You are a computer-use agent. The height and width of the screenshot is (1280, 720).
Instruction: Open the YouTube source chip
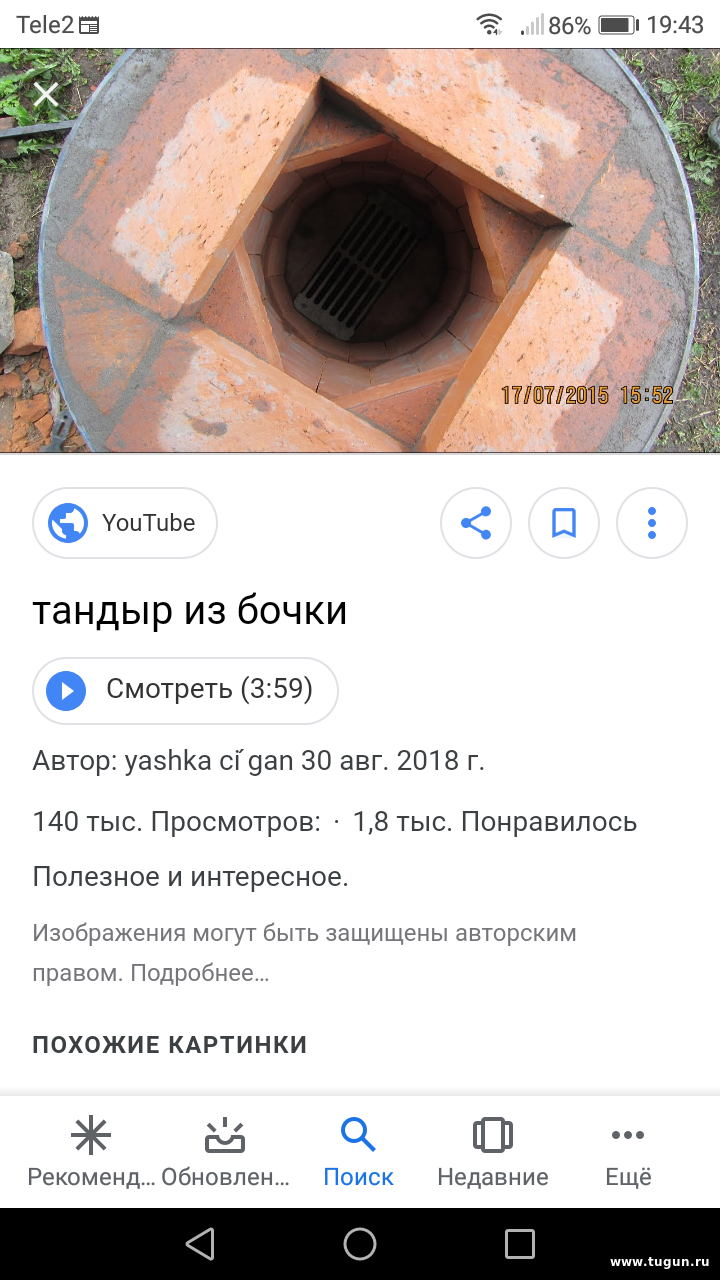pyautogui.click(x=125, y=523)
